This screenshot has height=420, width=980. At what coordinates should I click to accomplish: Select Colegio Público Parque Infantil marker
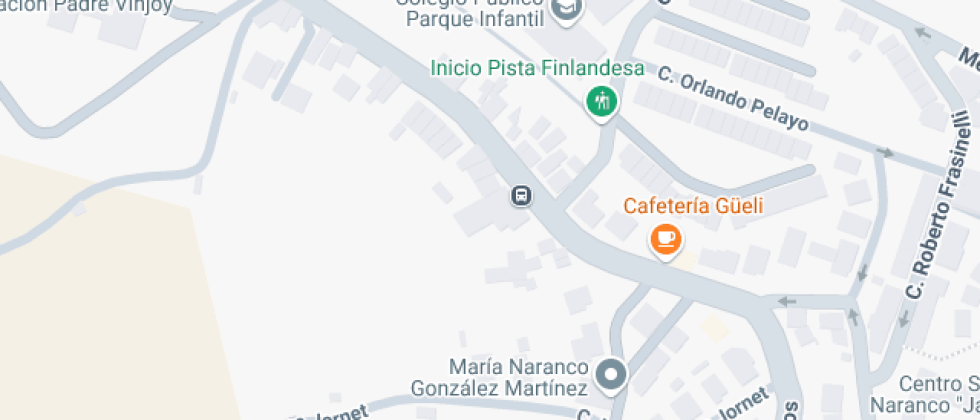(x=568, y=8)
